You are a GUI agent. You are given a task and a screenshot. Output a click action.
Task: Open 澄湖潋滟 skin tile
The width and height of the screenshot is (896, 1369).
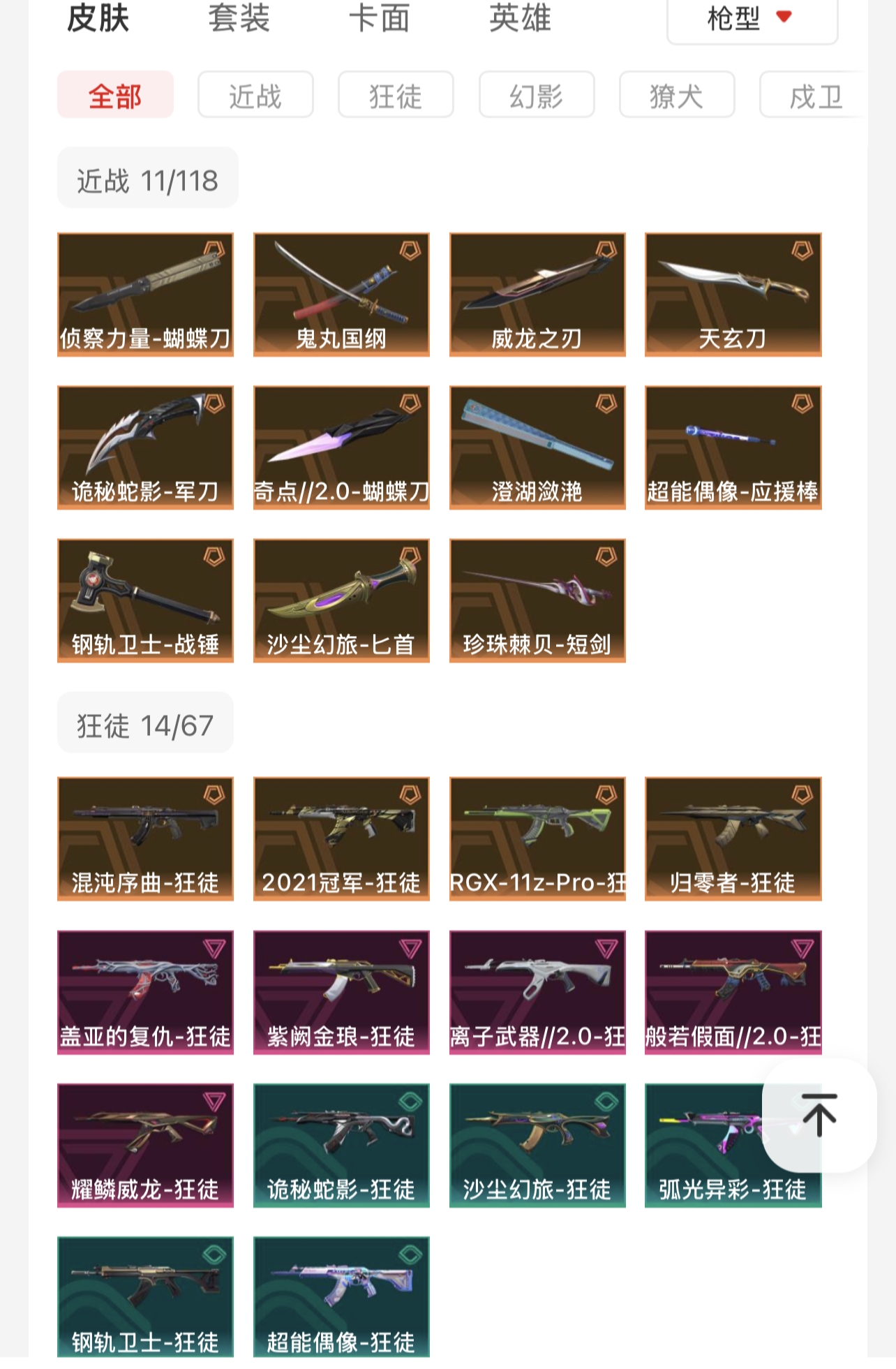click(537, 447)
